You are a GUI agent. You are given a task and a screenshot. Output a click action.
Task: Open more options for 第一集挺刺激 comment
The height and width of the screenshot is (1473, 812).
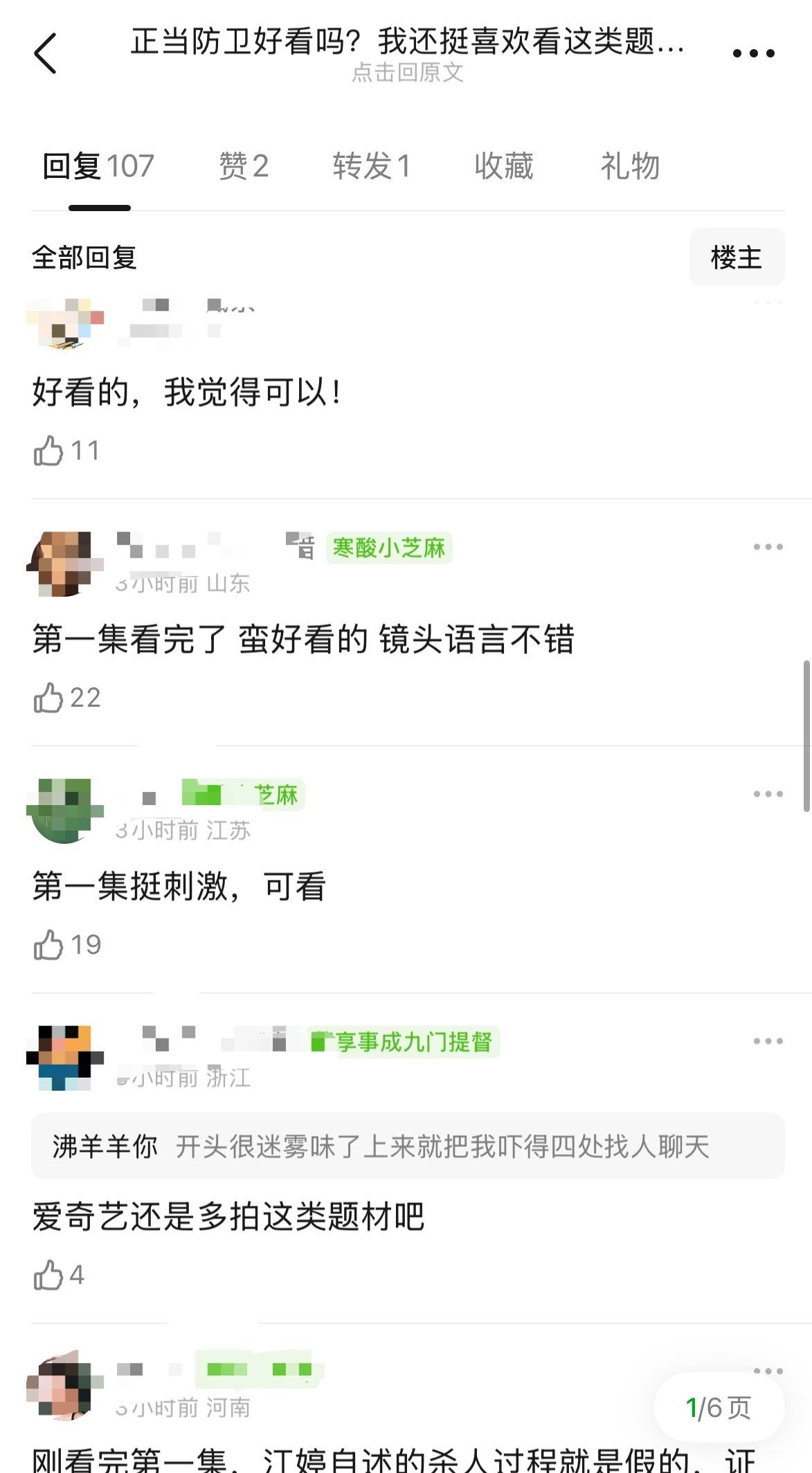pos(768,794)
